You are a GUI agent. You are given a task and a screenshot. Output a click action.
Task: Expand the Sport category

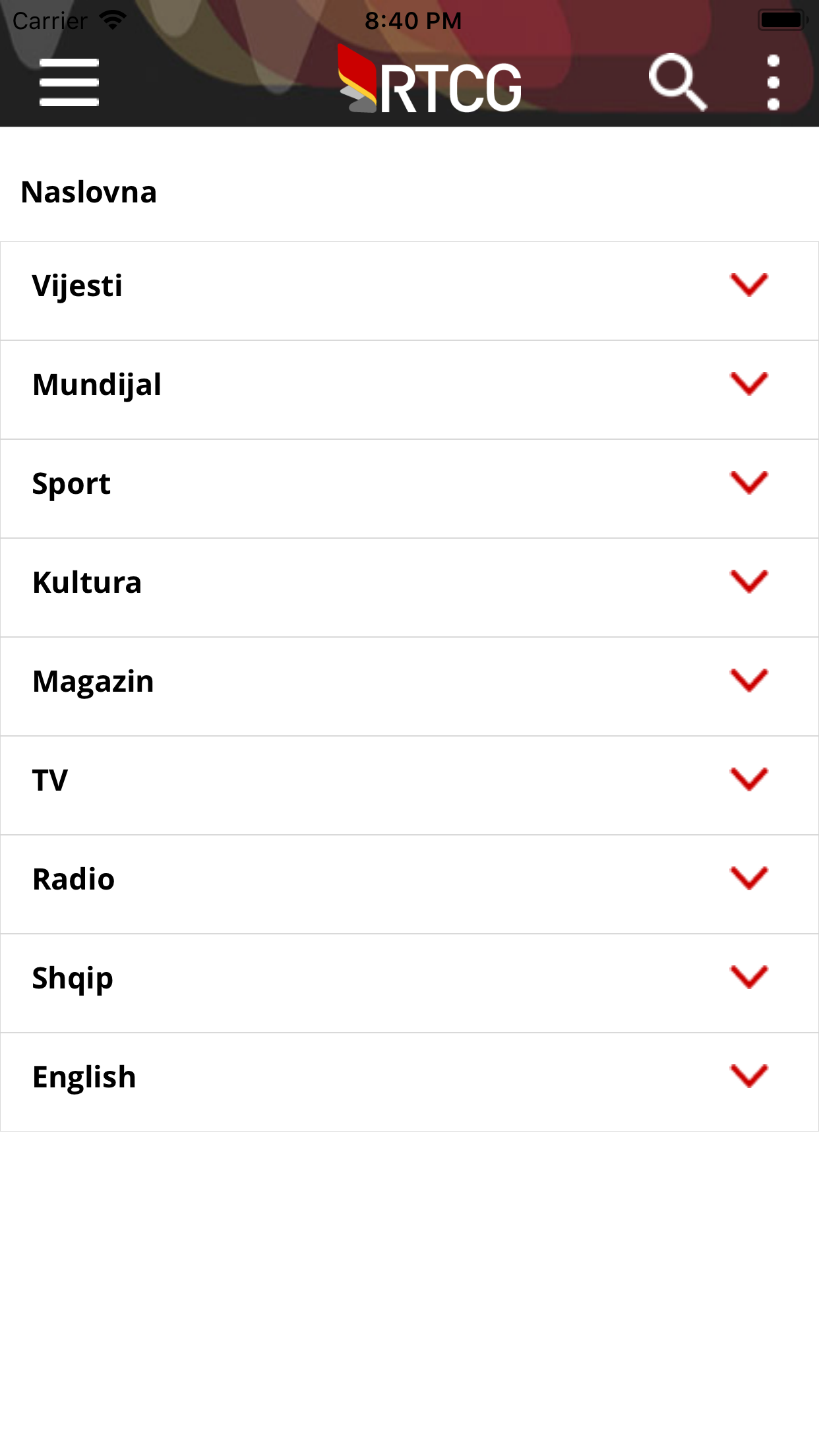(x=409, y=489)
